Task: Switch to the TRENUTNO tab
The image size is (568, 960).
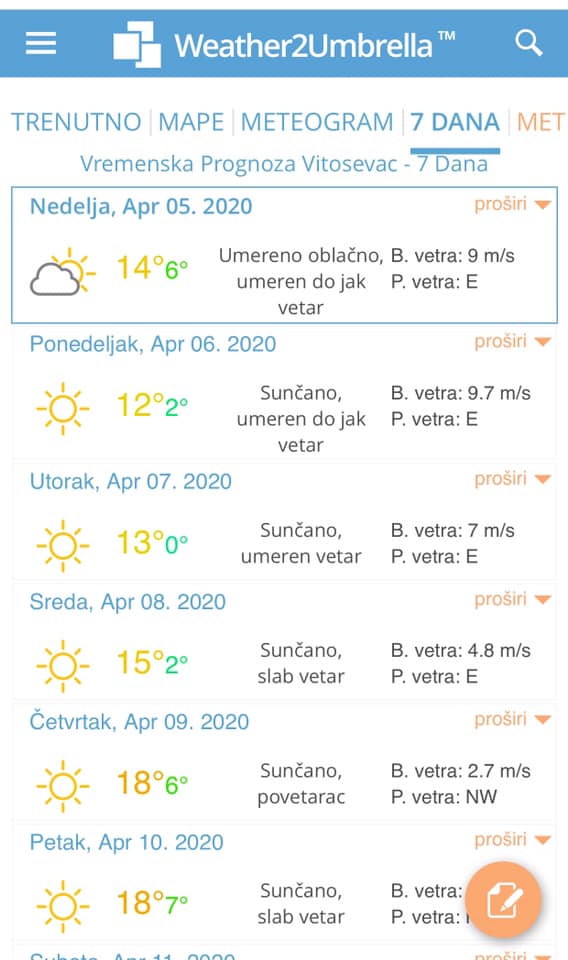Action: [77, 122]
